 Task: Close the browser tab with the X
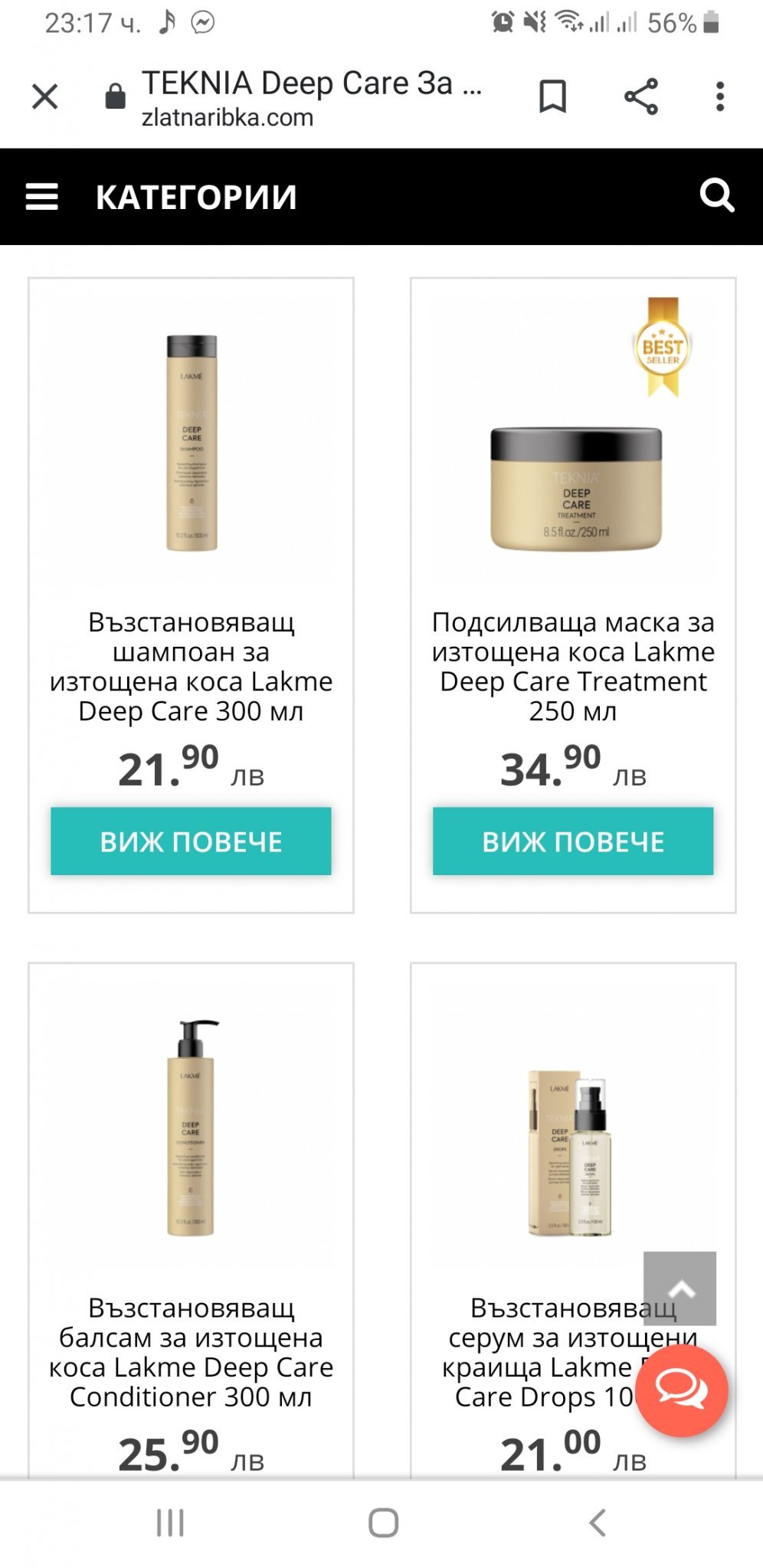(45, 97)
